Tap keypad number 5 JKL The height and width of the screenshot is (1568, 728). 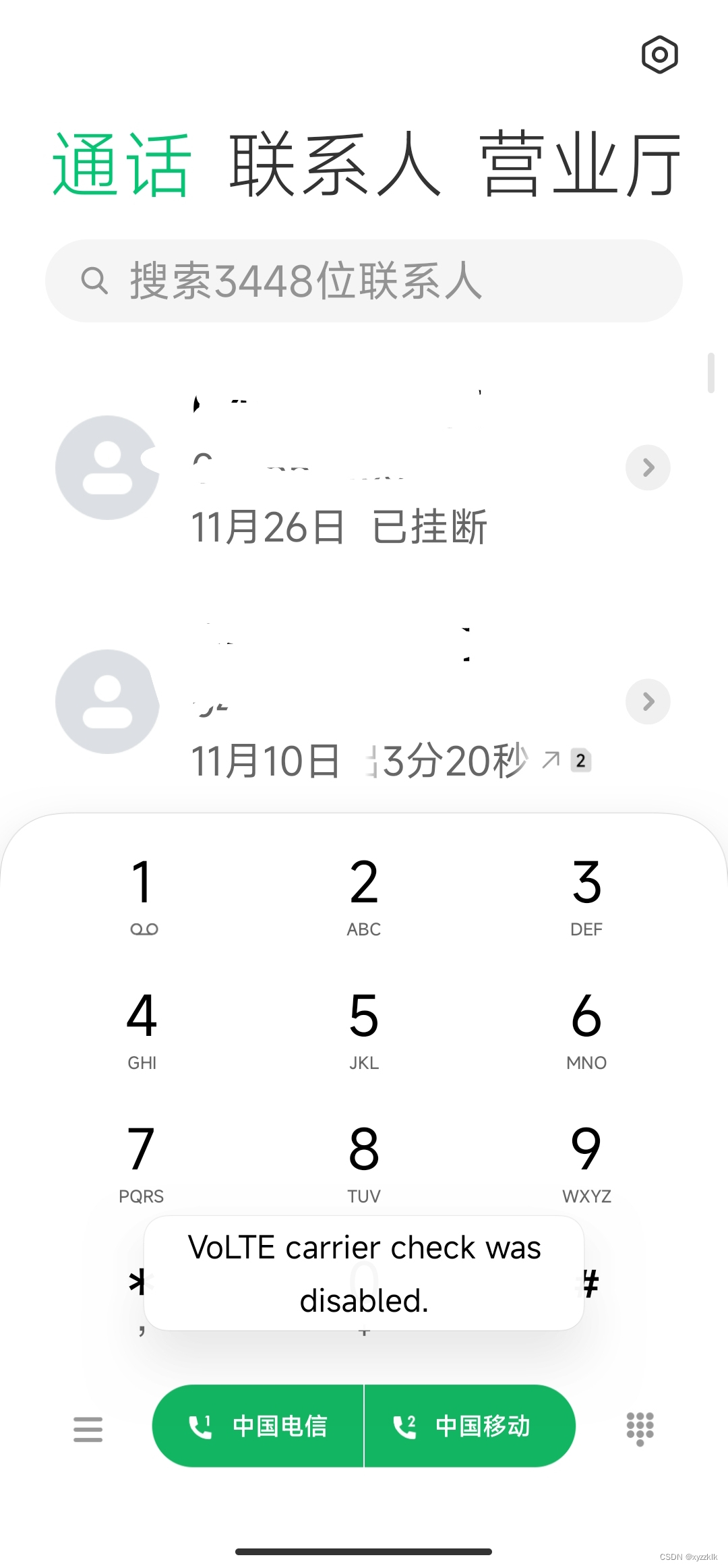point(364,1027)
